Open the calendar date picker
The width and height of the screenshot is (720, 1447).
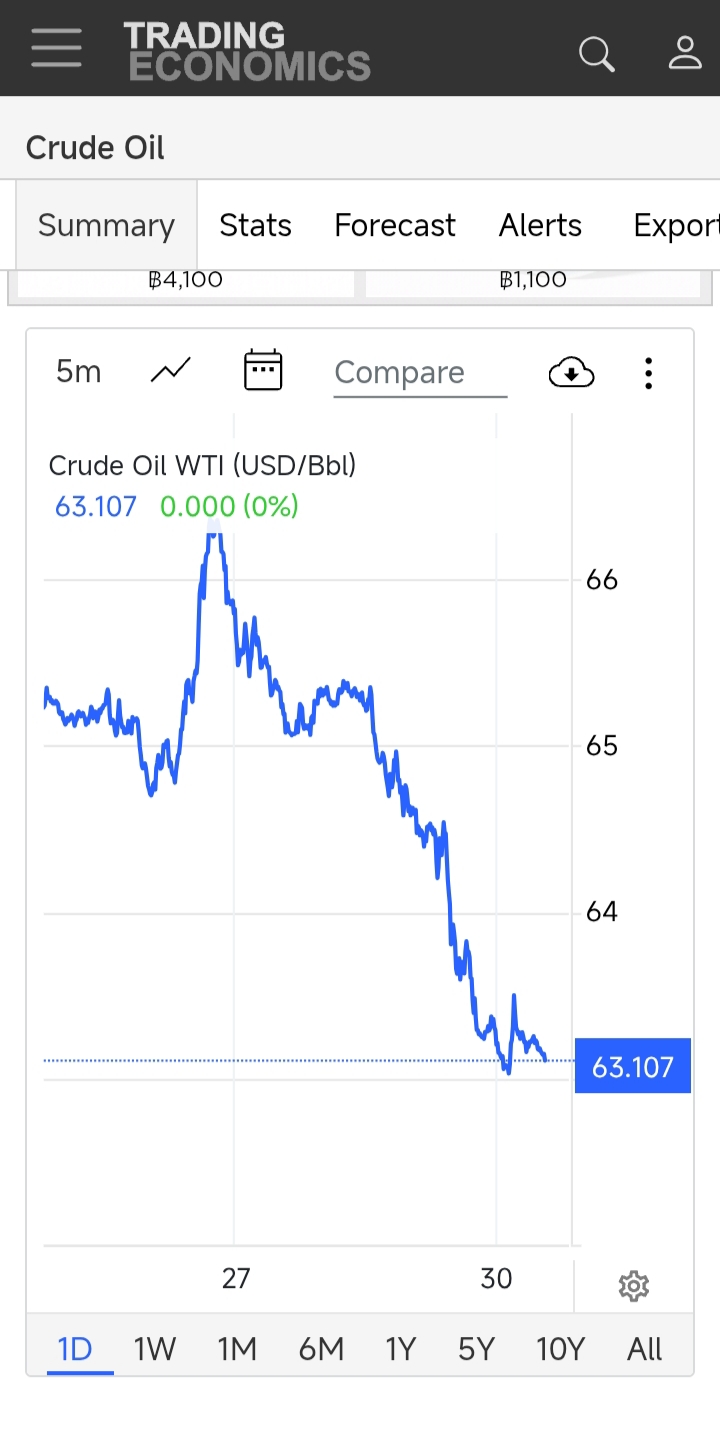pos(263,371)
